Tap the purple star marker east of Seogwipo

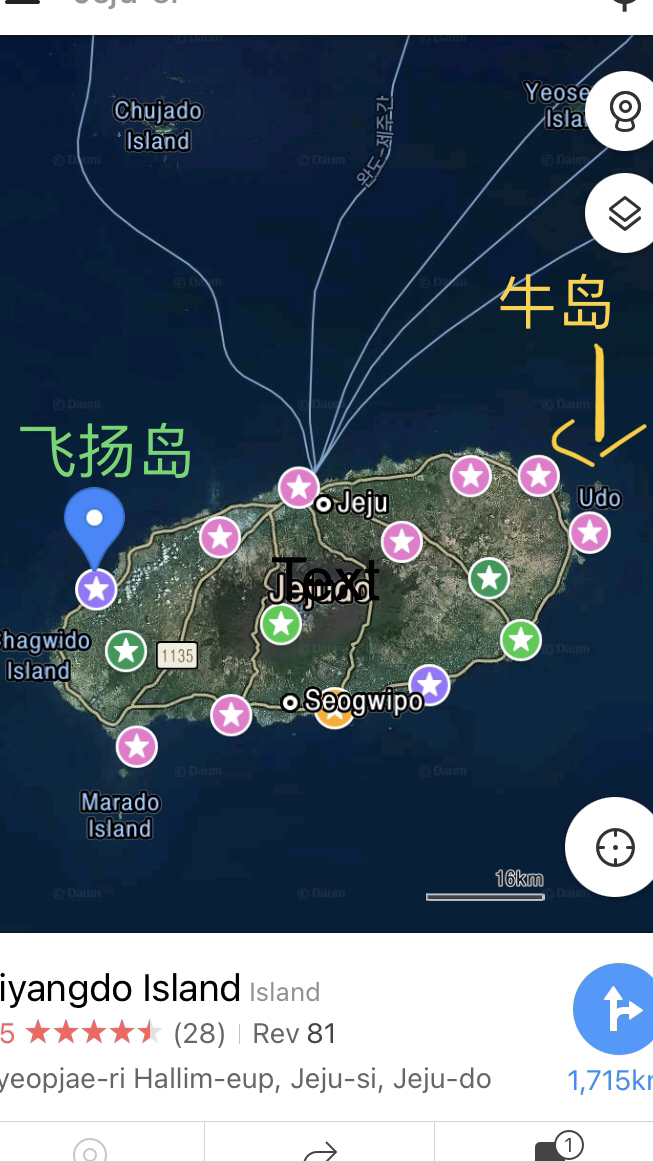(430, 685)
